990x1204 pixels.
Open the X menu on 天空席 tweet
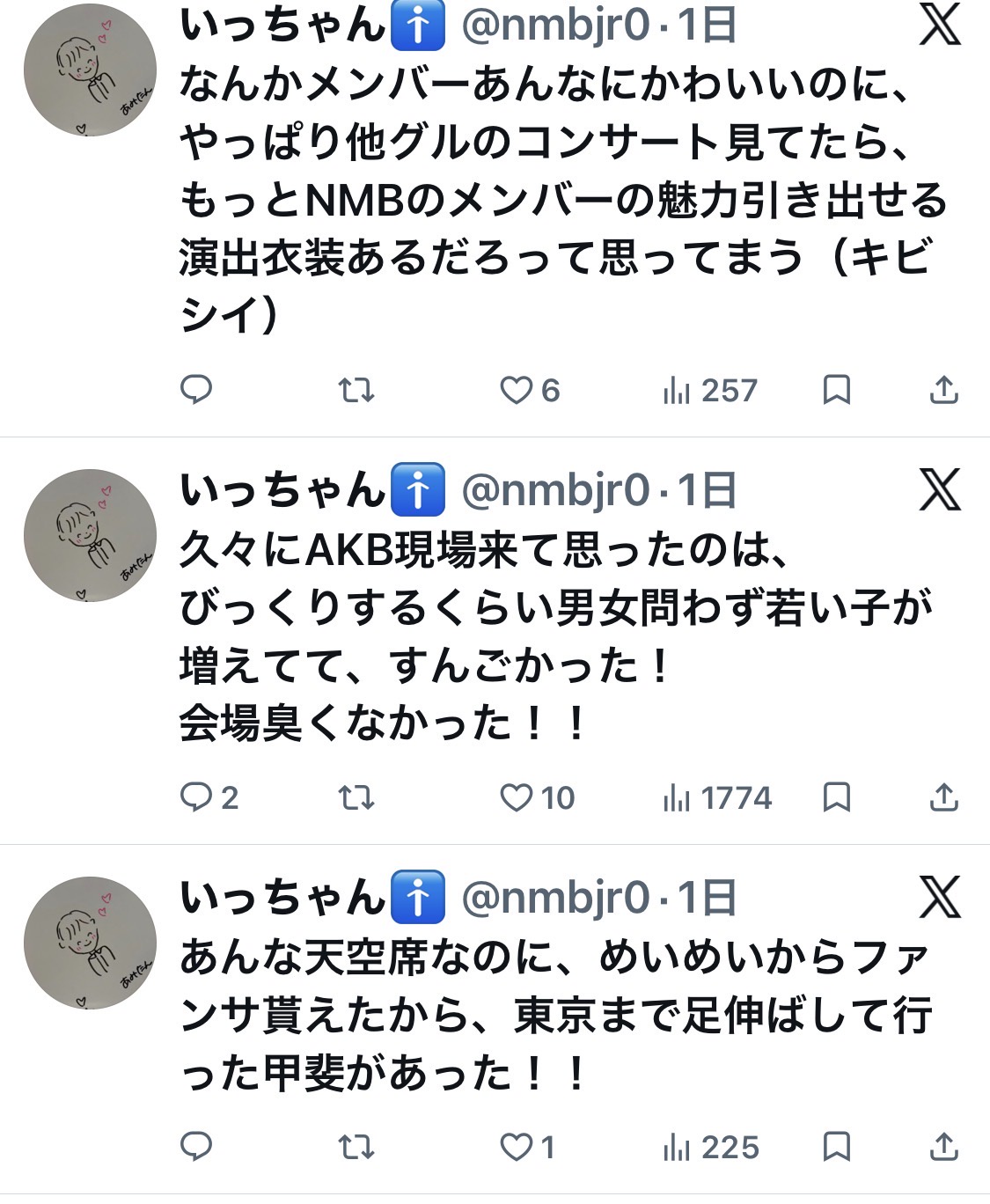click(939, 898)
